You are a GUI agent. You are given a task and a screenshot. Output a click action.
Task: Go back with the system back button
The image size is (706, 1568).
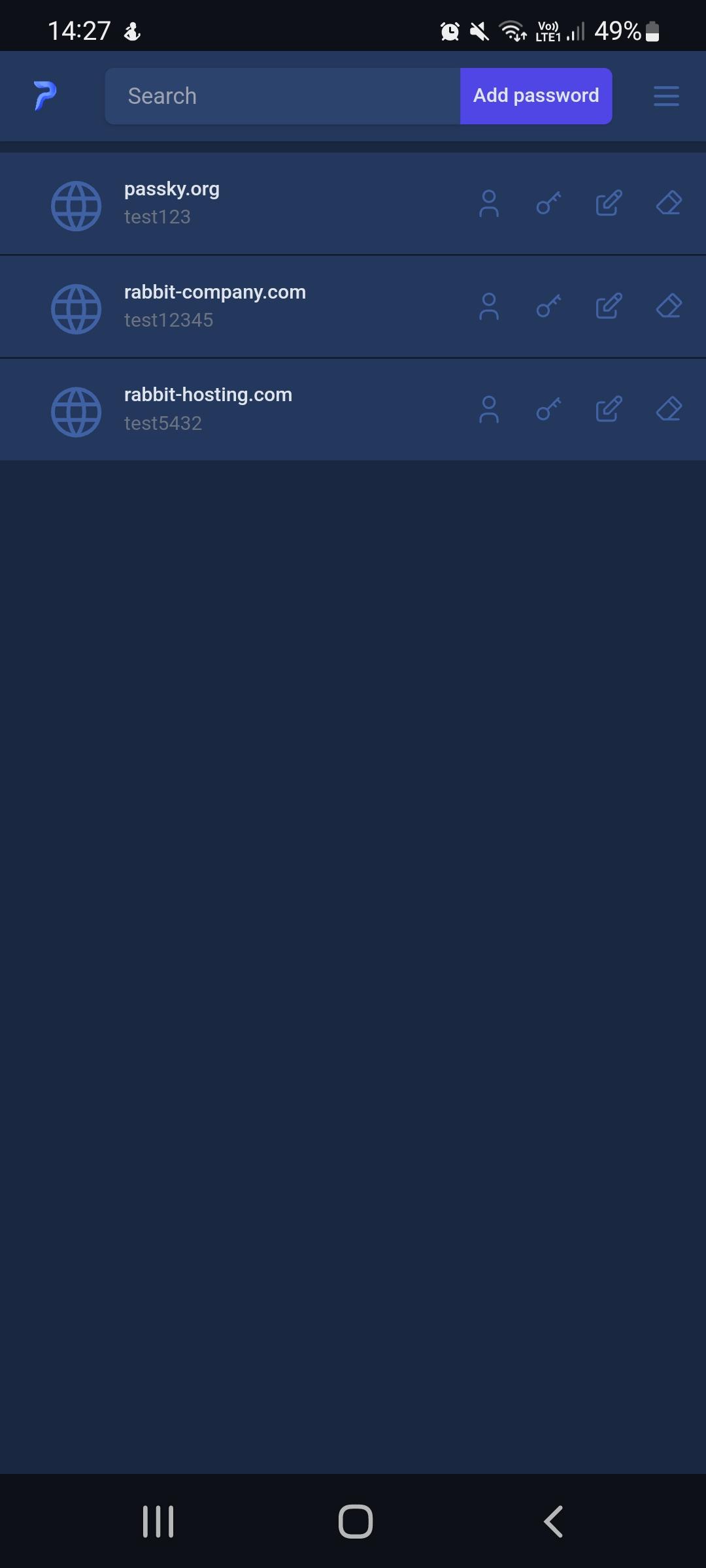point(553,1522)
